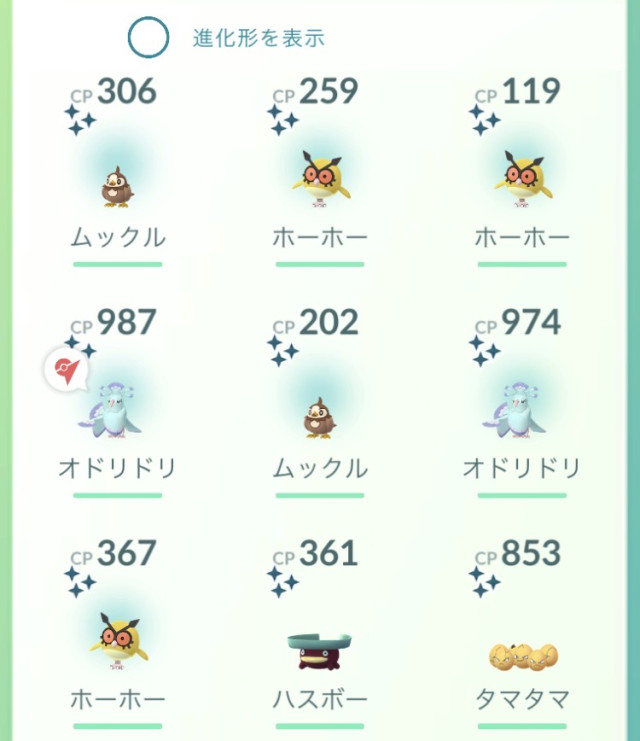Viewport: 640px width, 741px height.
Task: Open the CP 306 ムックル
Action: (x=118, y=185)
